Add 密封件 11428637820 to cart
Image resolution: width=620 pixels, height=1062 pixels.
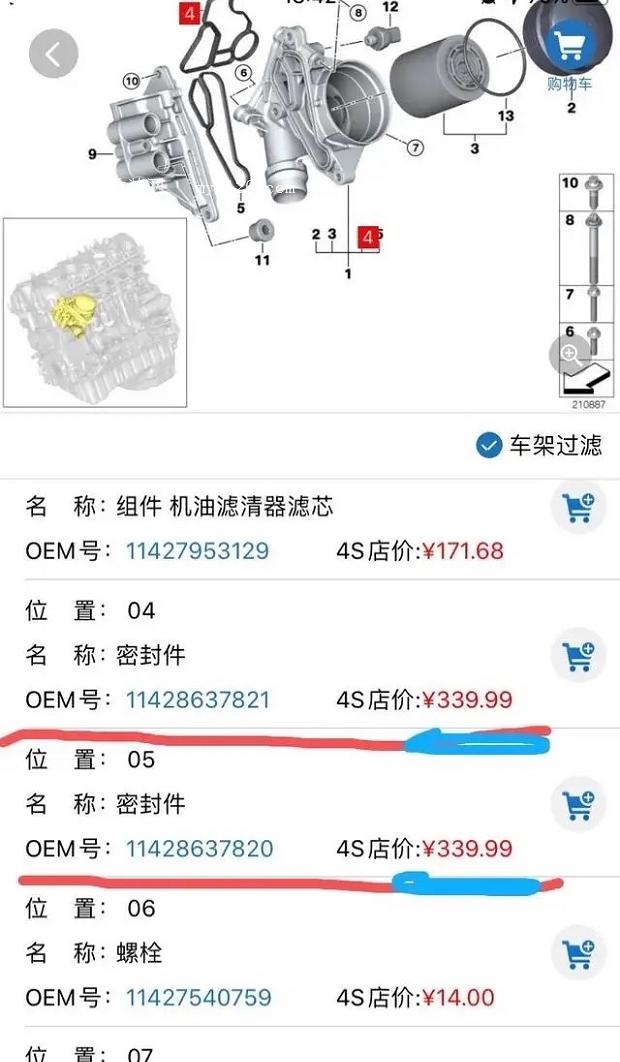click(x=578, y=805)
